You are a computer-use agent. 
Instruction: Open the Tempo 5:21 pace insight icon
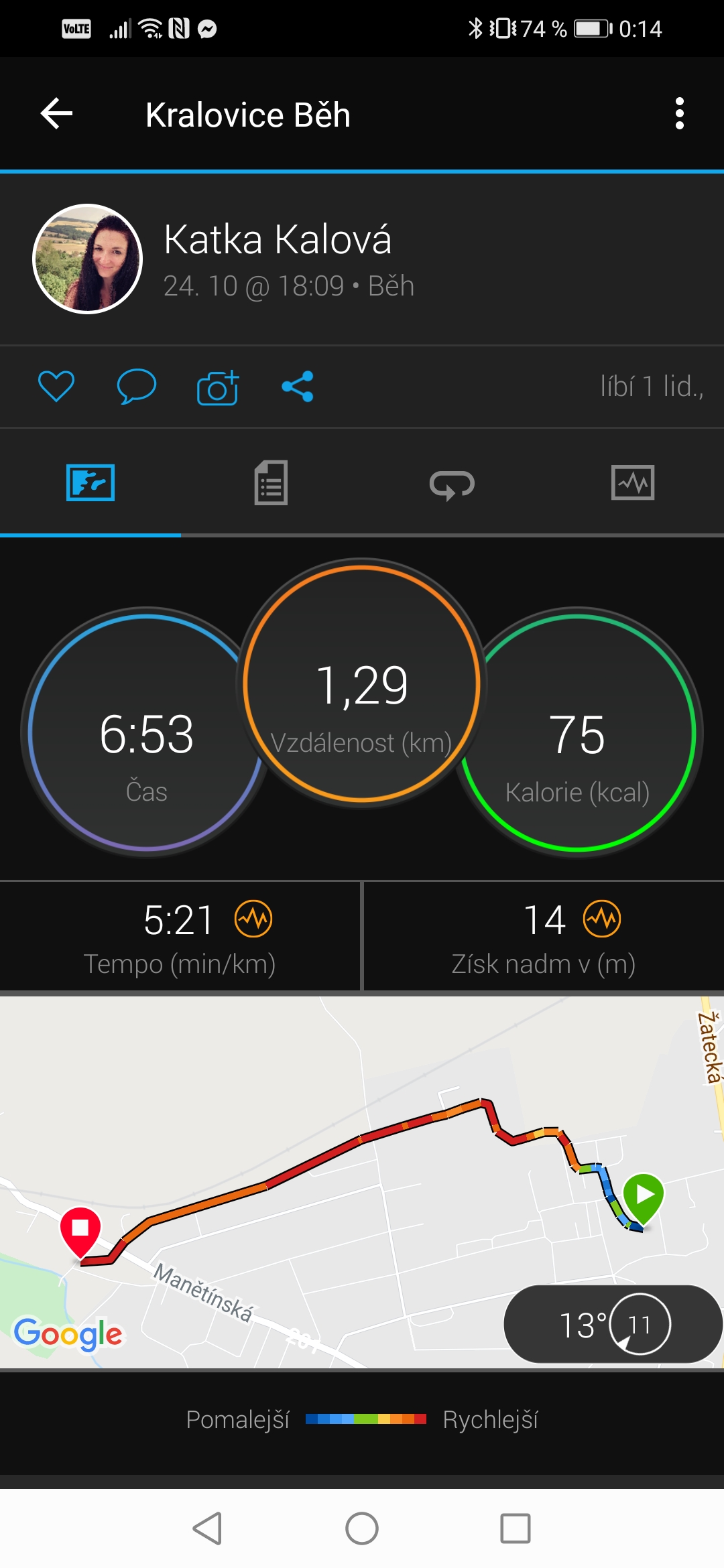tap(253, 919)
